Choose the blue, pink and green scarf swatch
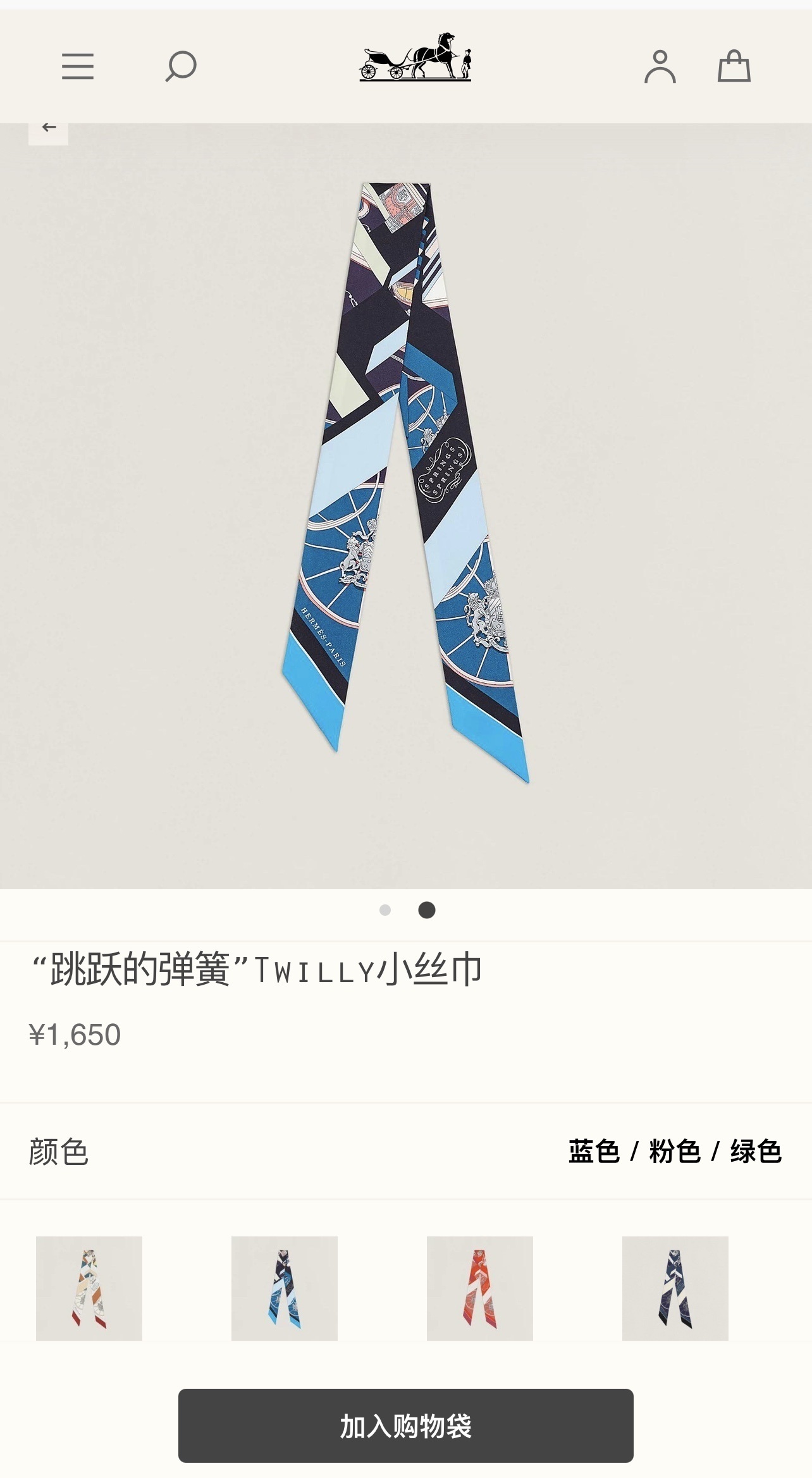Screen dimensions: 812x1478 pos(285,1288)
